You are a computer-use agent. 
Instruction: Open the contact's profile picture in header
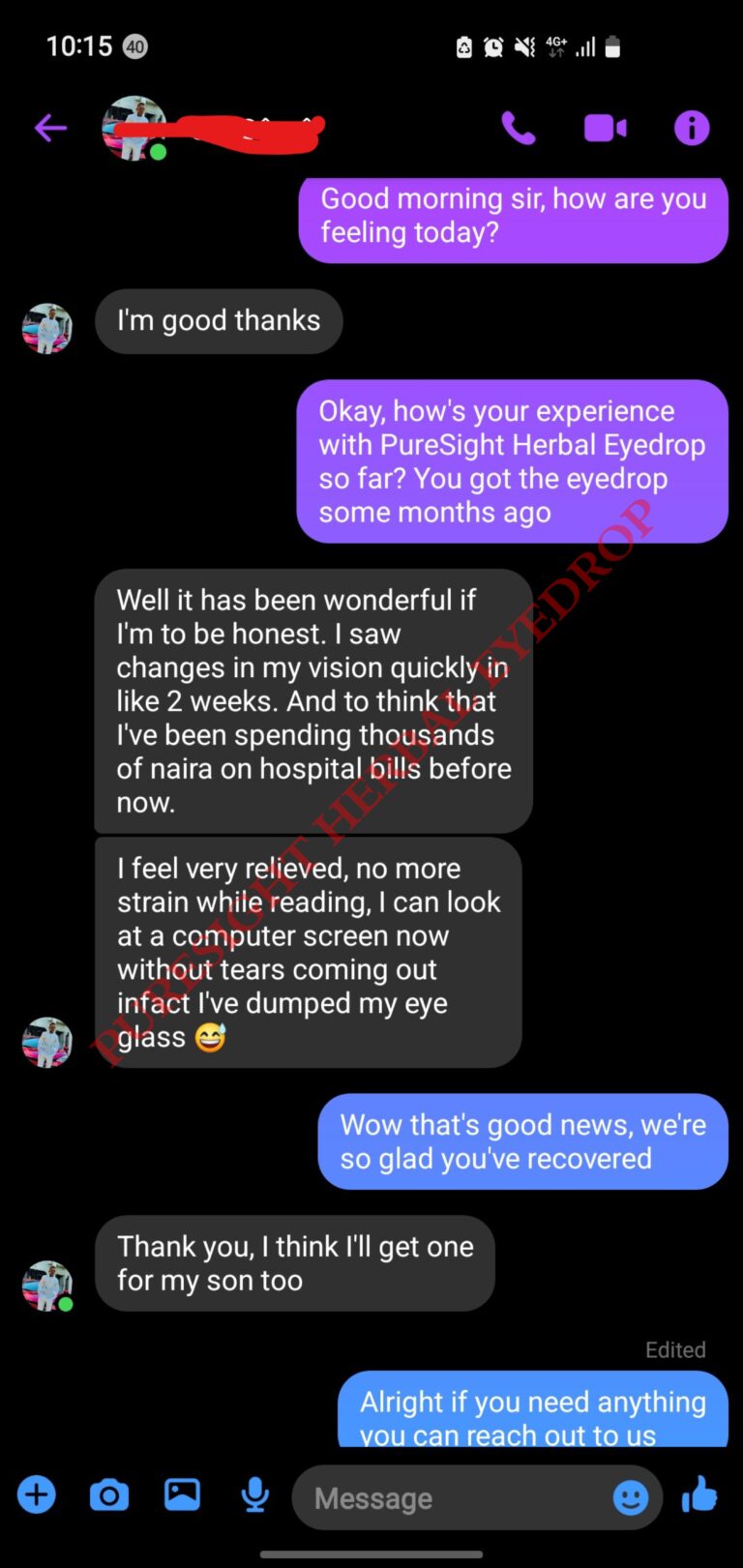coord(134,128)
